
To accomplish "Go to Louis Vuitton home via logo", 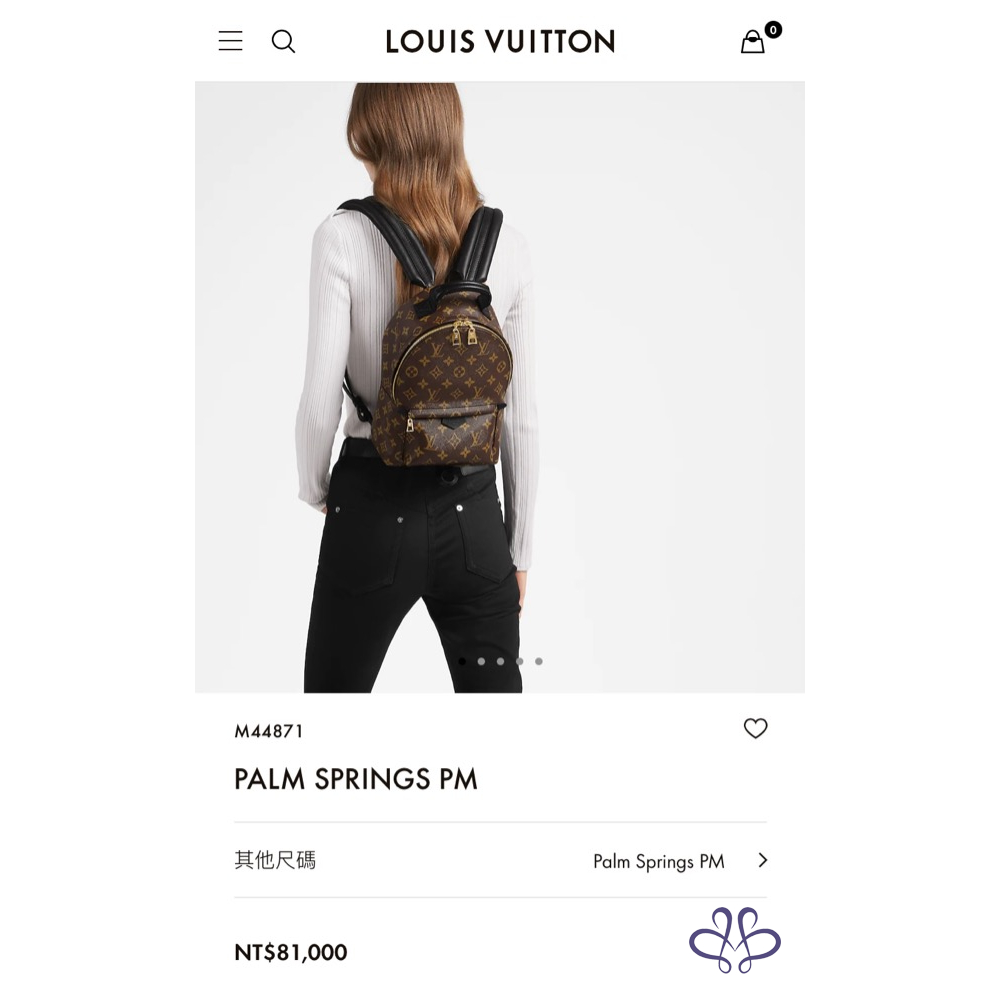I will pyautogui.click(x=500, y=41).
